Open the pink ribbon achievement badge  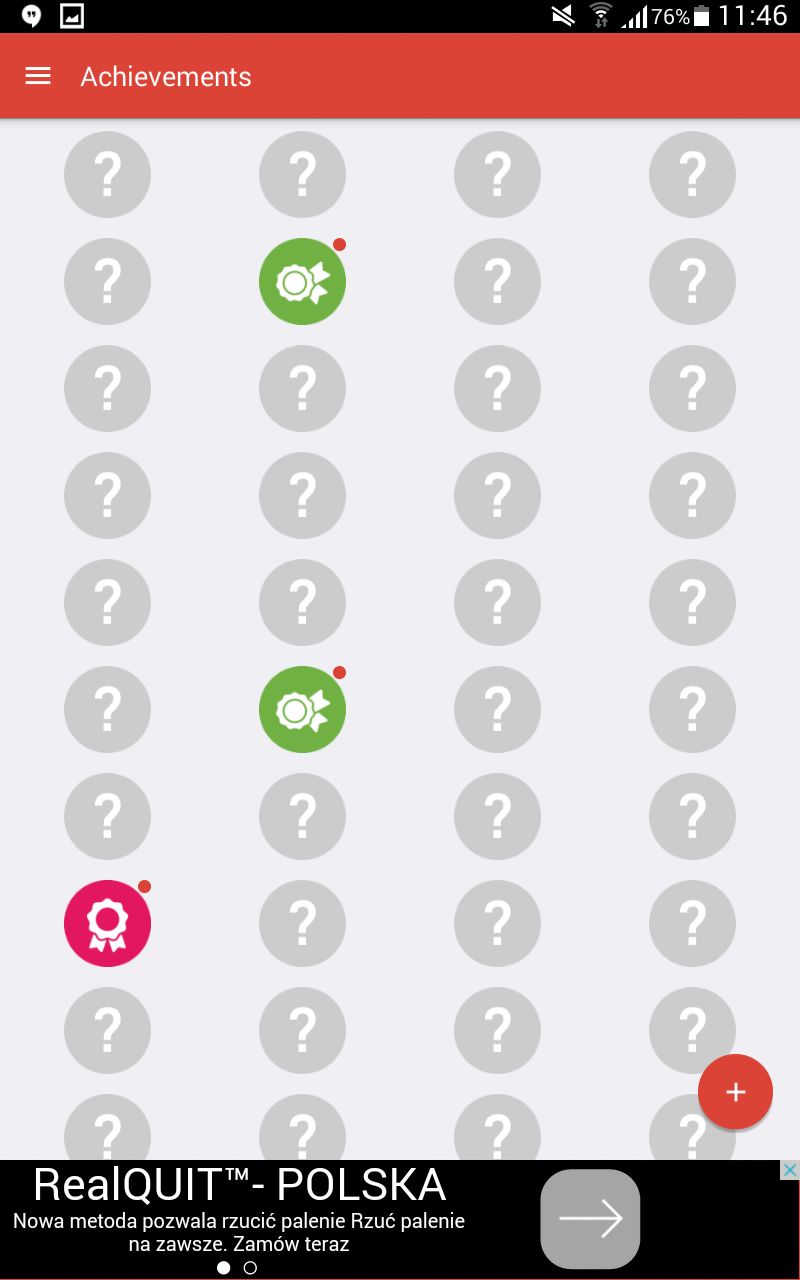point(107,923)
